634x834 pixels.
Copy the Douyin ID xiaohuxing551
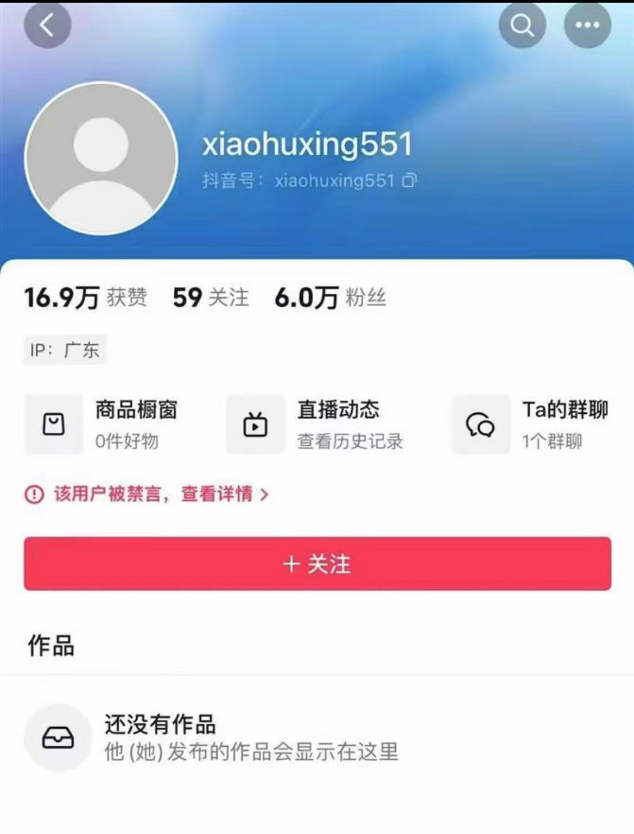pyautogui.click(x=410, y=181)
